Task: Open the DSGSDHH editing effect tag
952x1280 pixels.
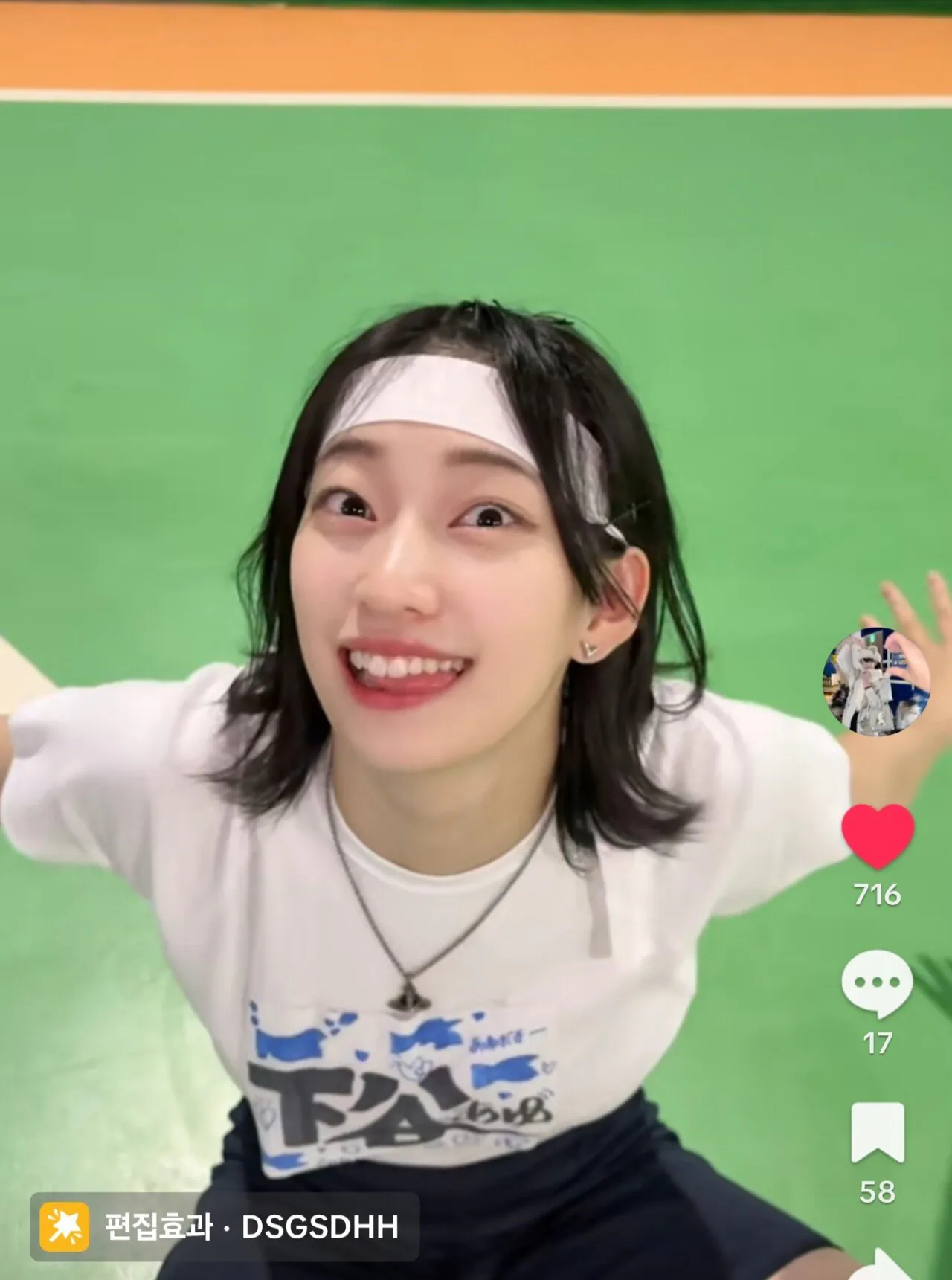Action: 224,1226
